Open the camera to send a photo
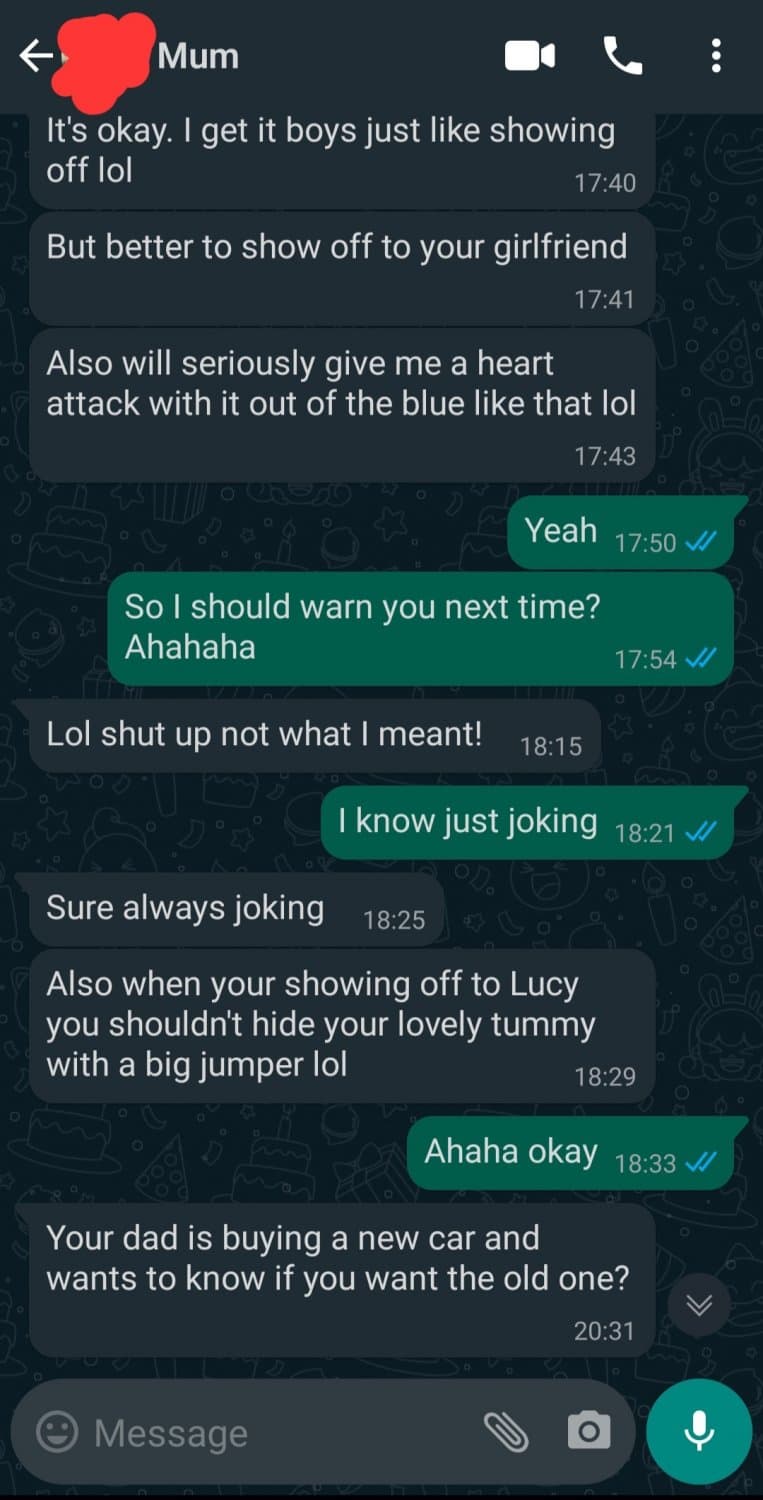The width and height of the screenshot is (763, 1500). 588,1432
